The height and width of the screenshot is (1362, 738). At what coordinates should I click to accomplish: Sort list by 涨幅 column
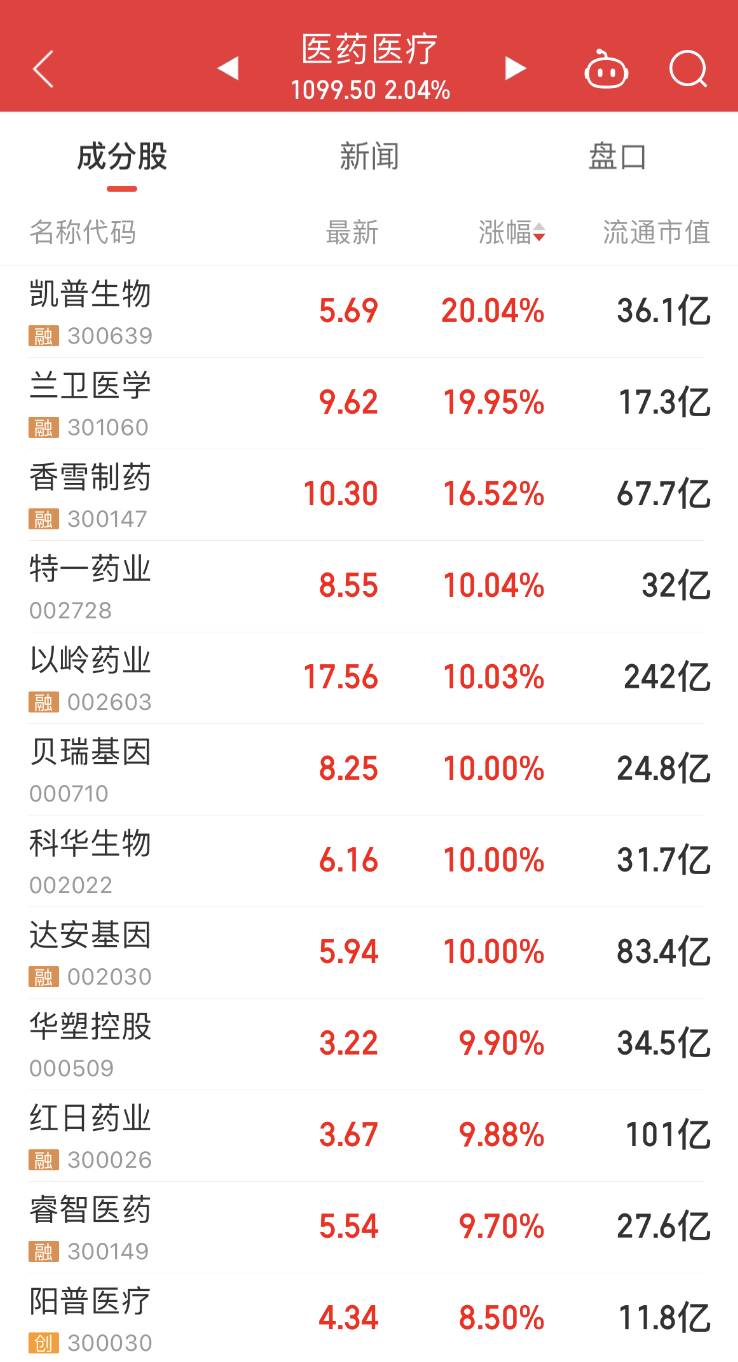click(x=511, y=233)
